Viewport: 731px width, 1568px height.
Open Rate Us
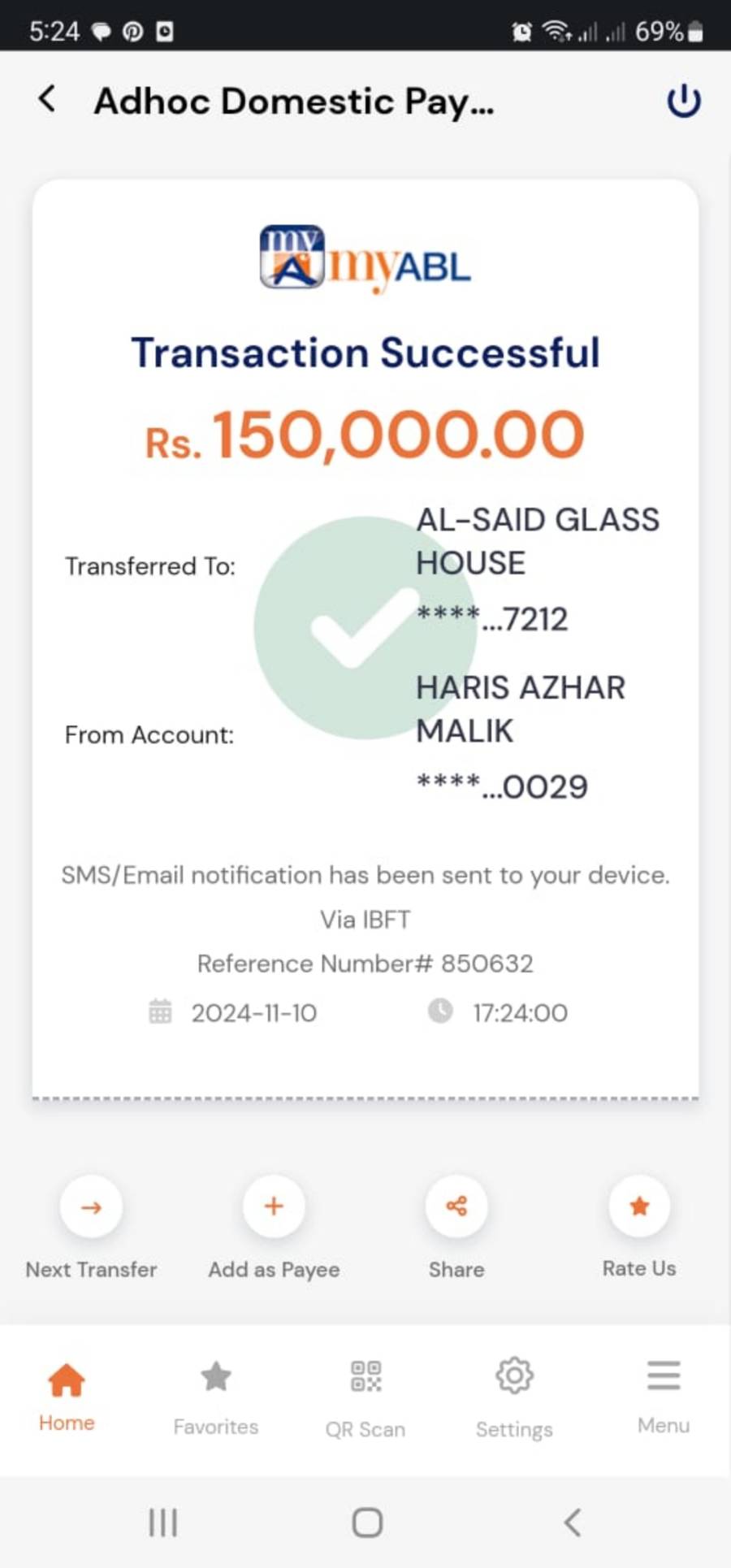[x=639, y=1206]
